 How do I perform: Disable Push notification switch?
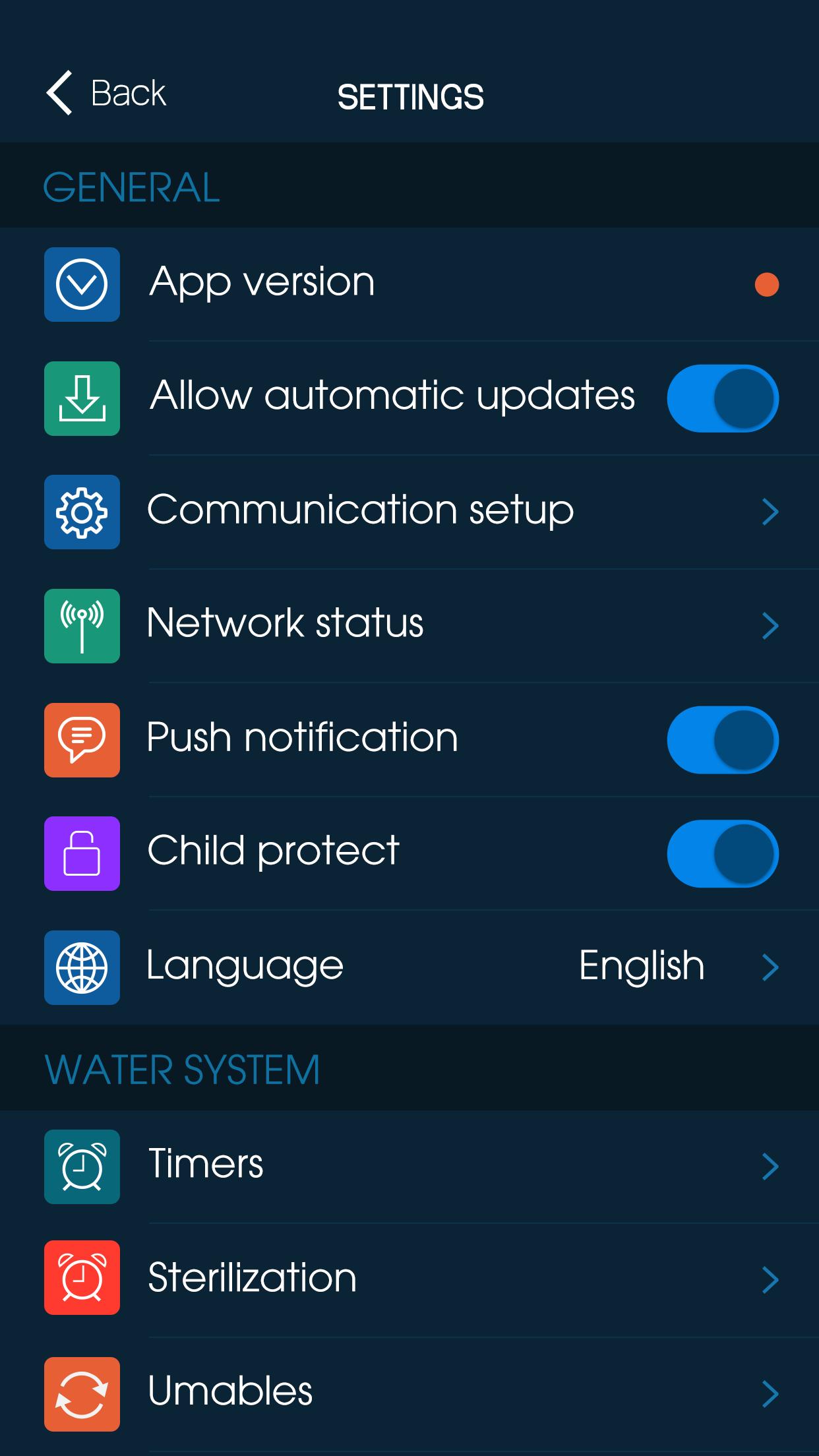pyautogui.click(x=723, y=740)
